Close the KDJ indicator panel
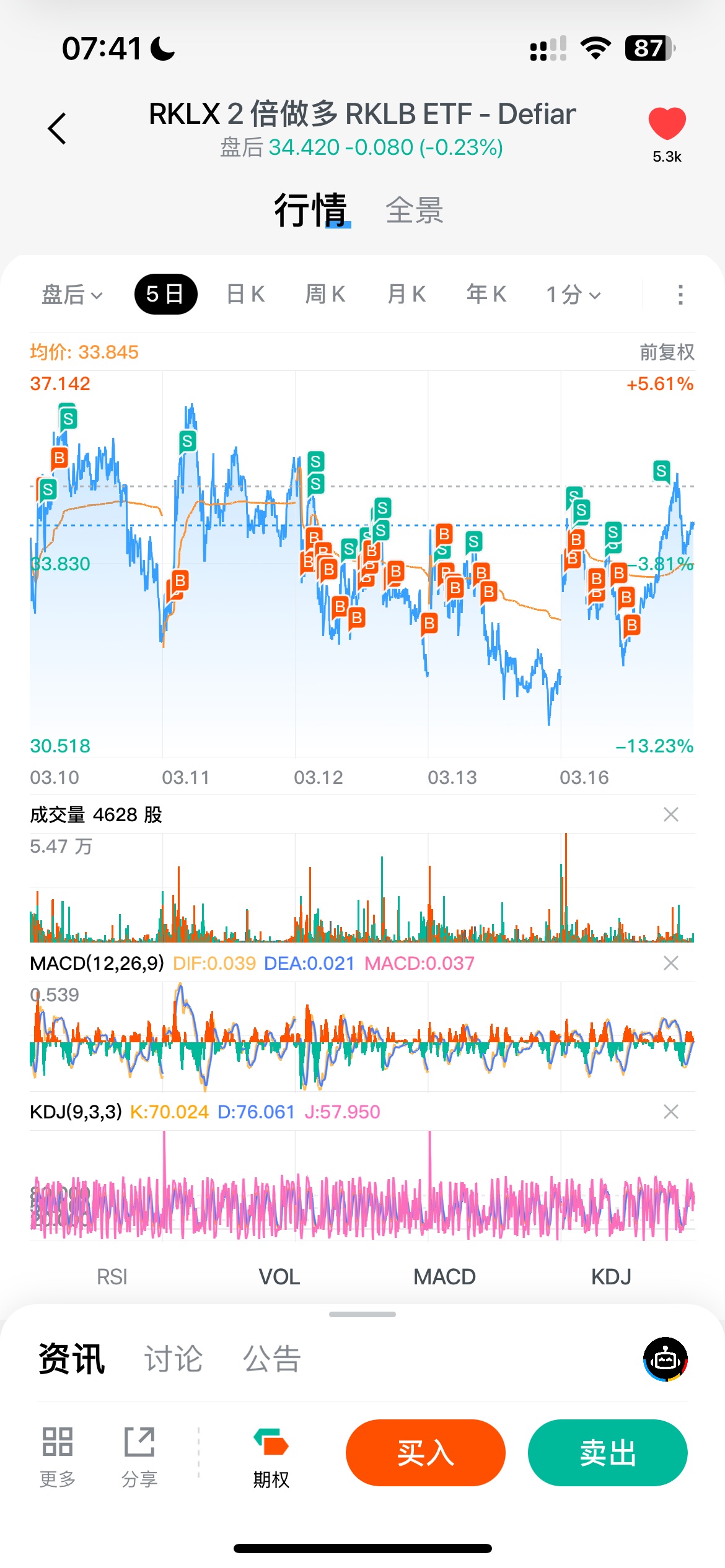725x1568 pixels. tap(670, 1112)
